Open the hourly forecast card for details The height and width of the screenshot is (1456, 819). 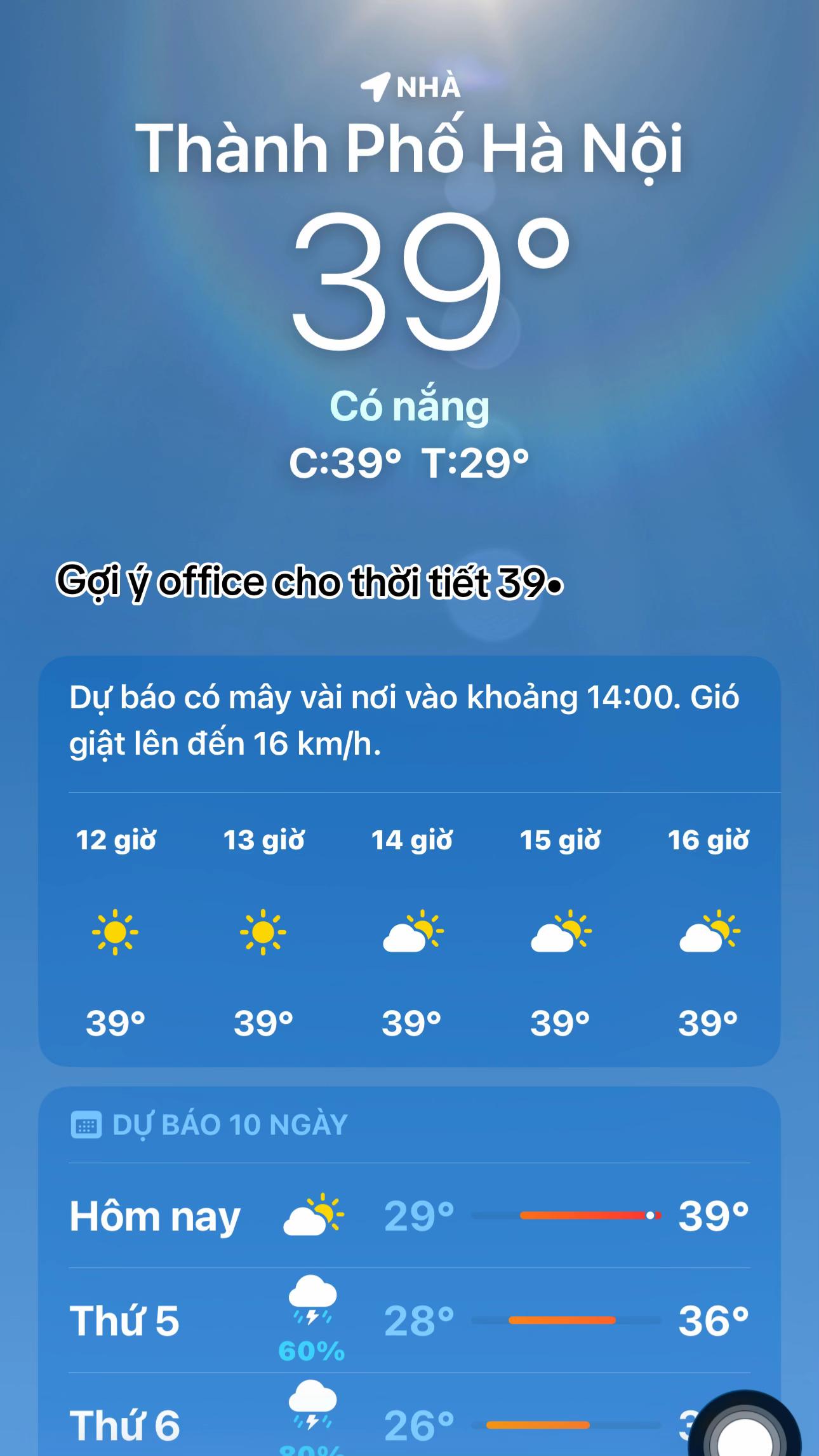pos(409,861)
